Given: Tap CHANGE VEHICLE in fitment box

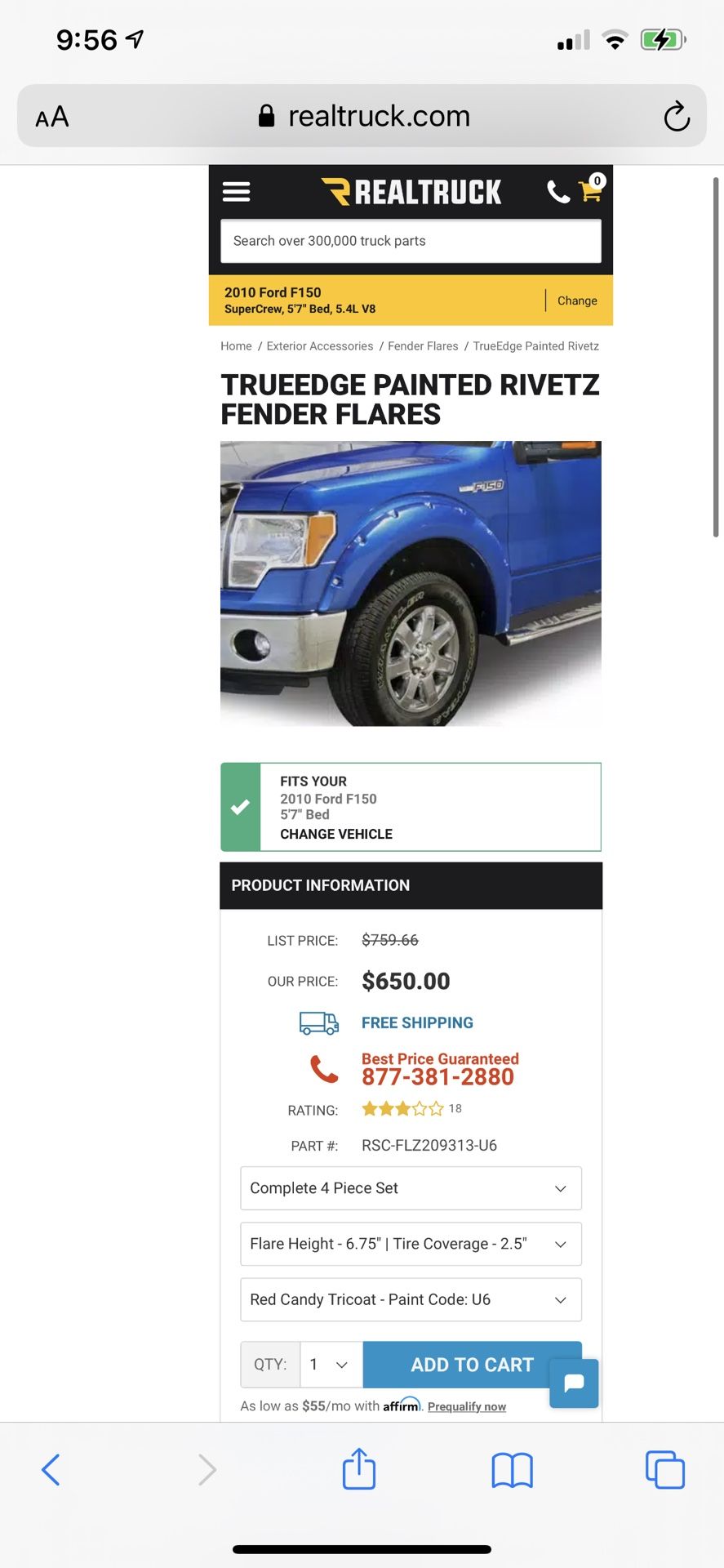Looking at the screenshot, I should [x=336, y=834].
